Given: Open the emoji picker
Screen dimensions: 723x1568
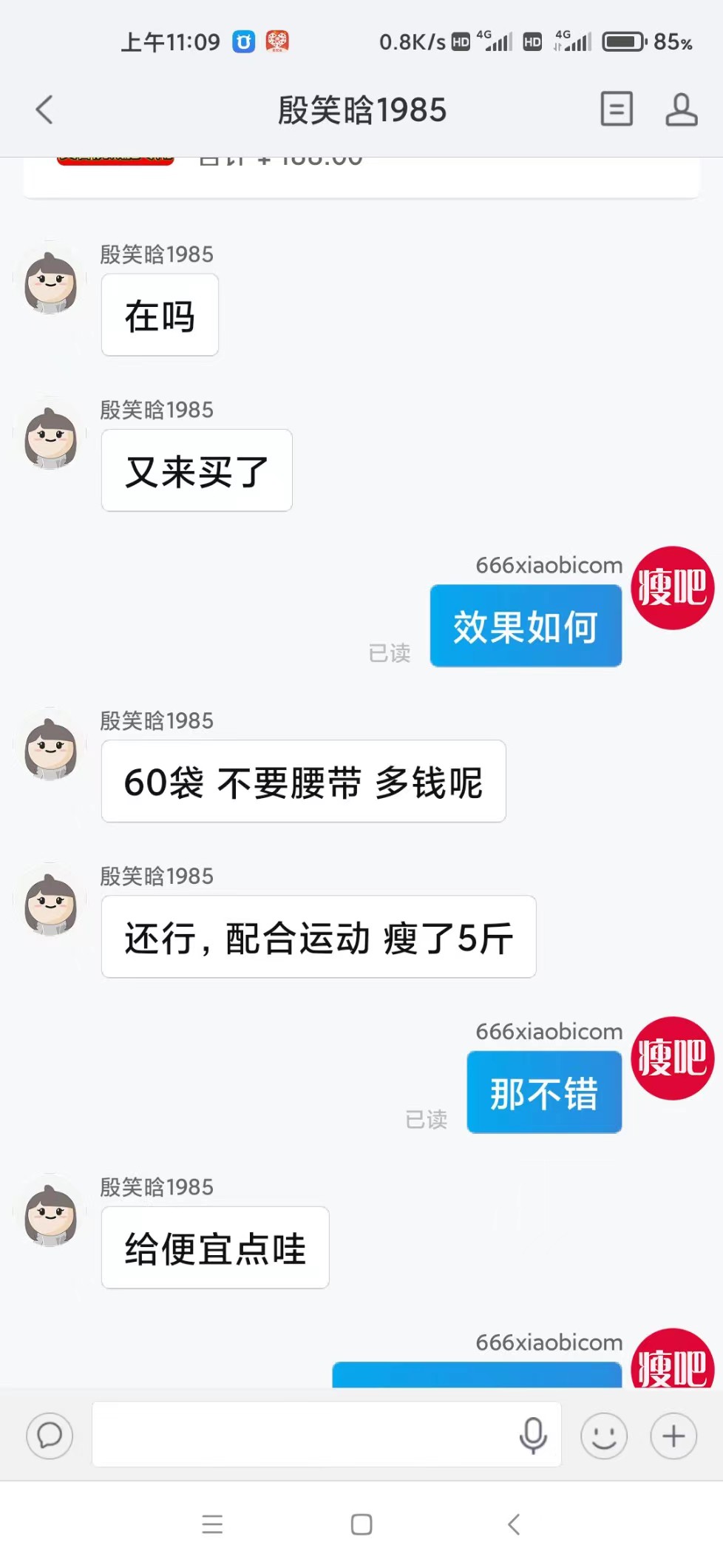Looking at the screenshot, I should [x=603, y=1436].
